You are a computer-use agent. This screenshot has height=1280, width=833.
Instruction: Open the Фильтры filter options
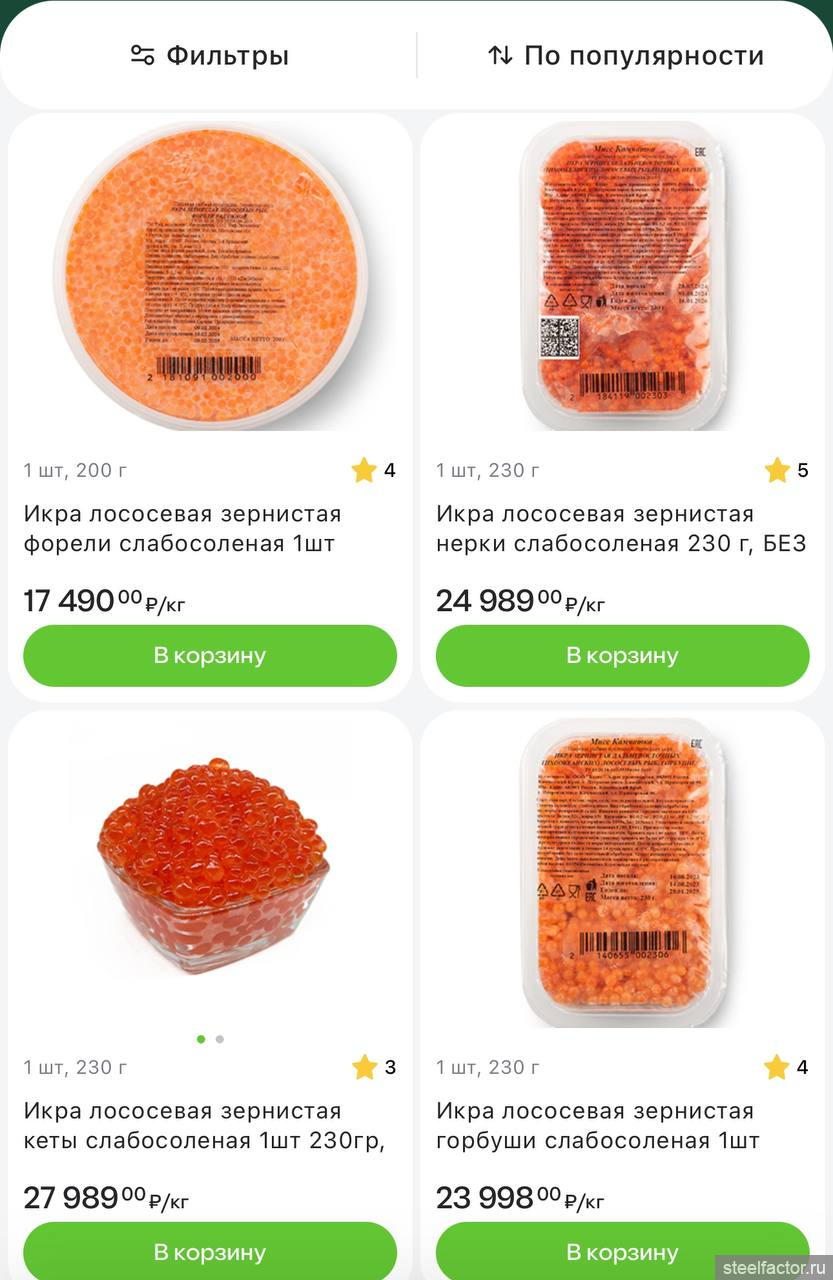pyautogui.click(x=210, y=56)
